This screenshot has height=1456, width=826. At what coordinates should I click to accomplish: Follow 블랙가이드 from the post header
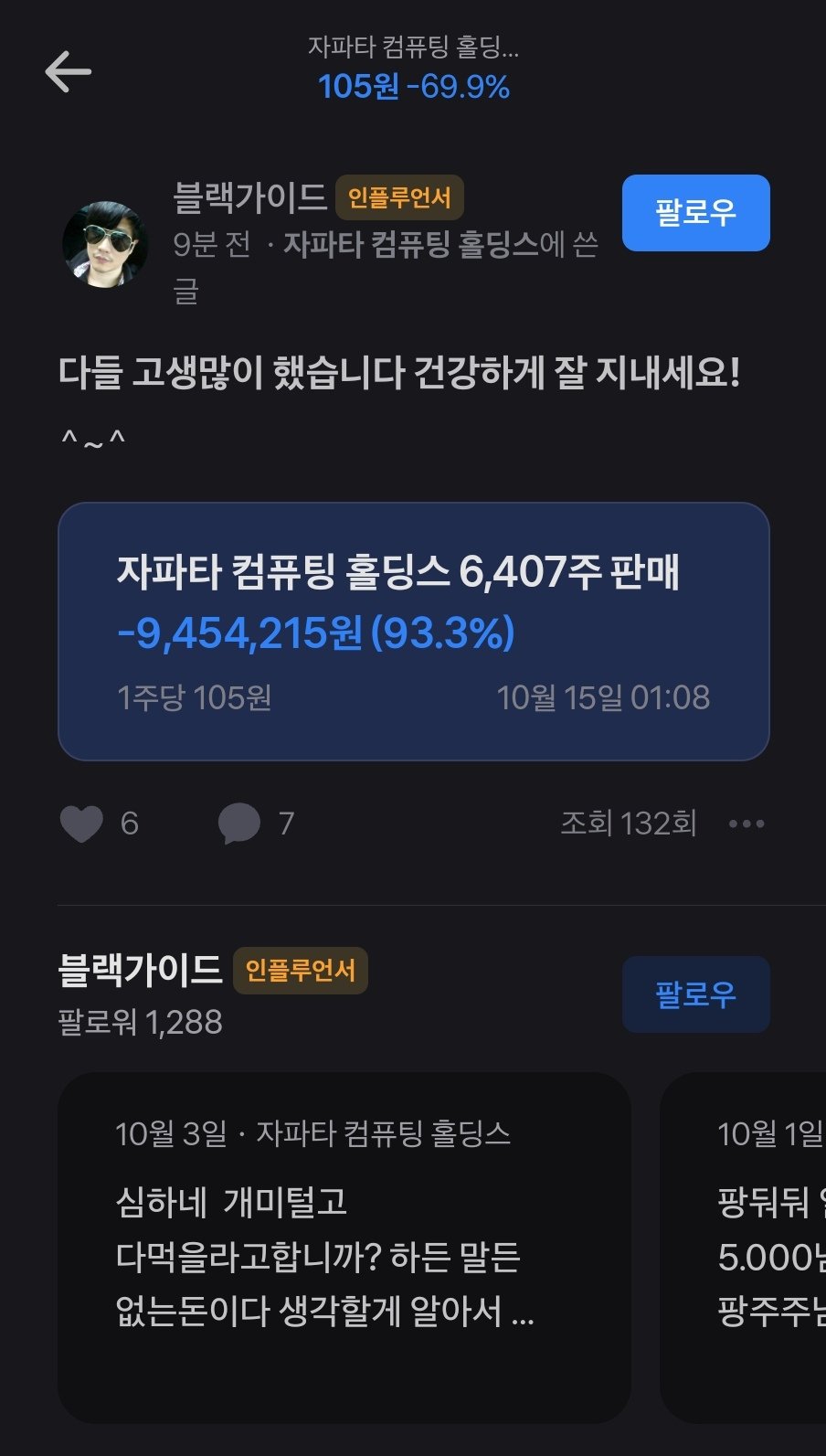click(695, 213)
